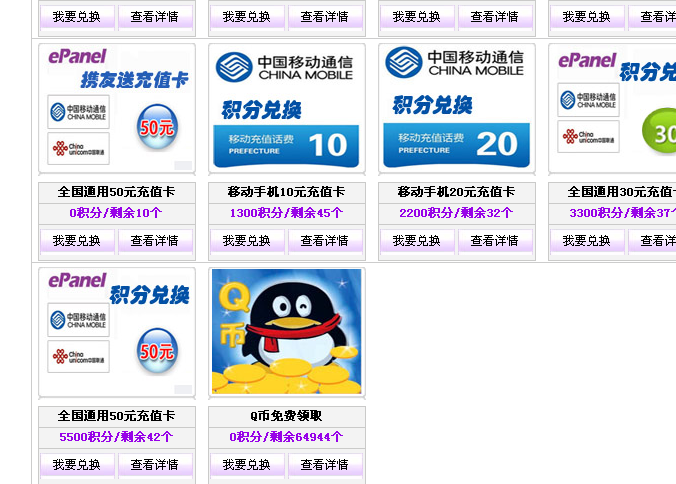Open the 移动手机20元充值卡 image

pos(456,108)
